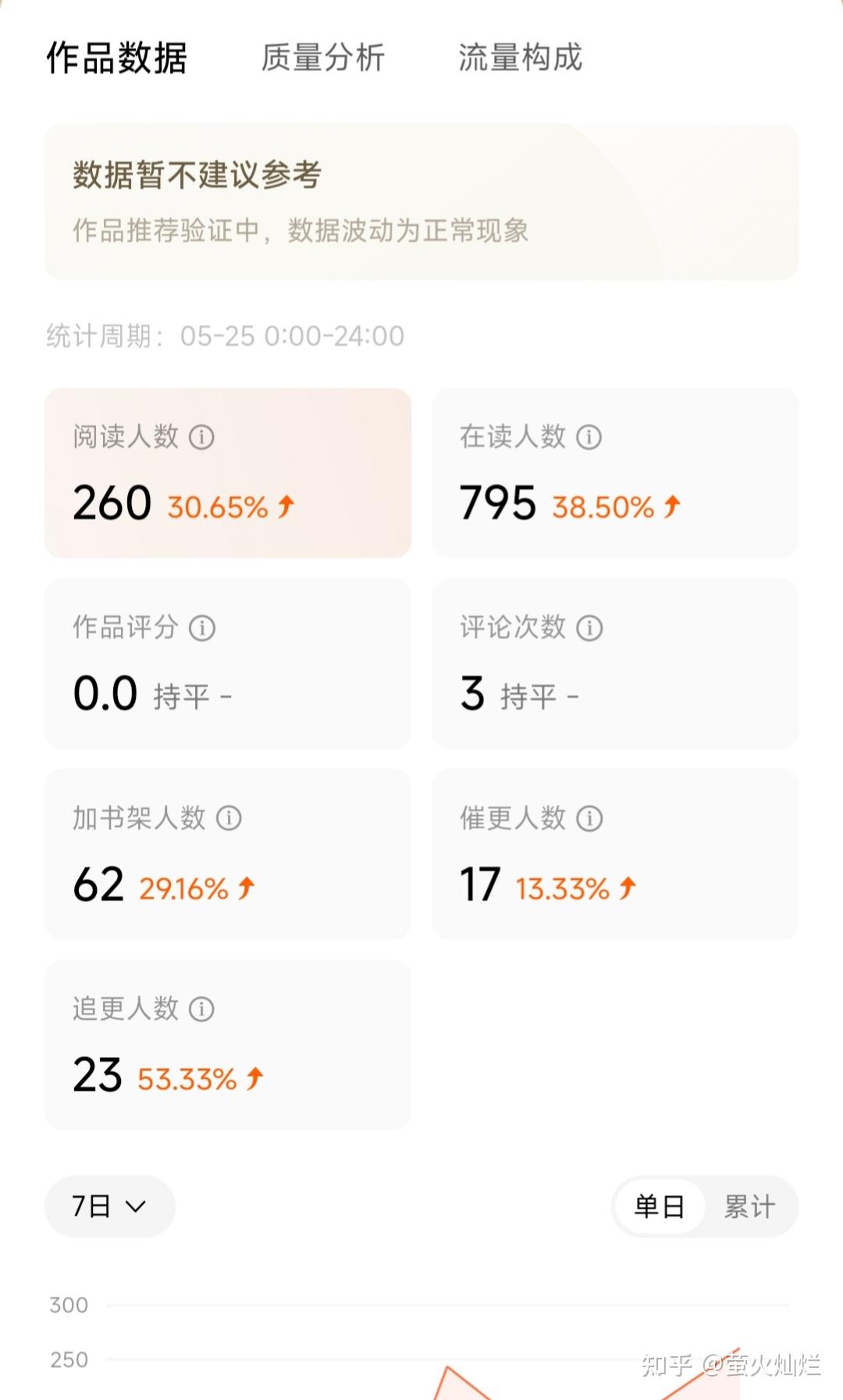Expand the 7日 time range dropdown

110,1206
